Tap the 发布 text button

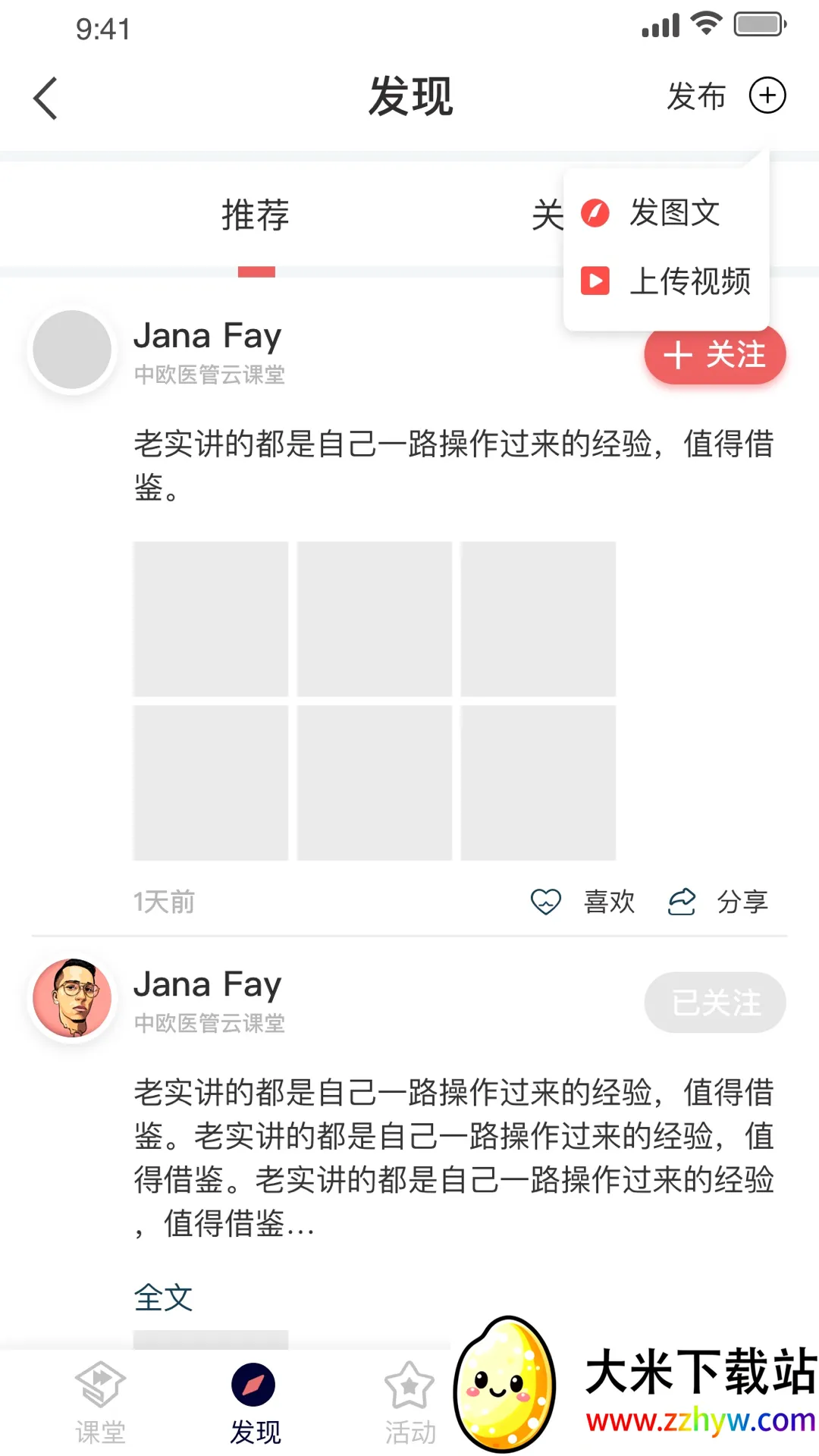695,97
